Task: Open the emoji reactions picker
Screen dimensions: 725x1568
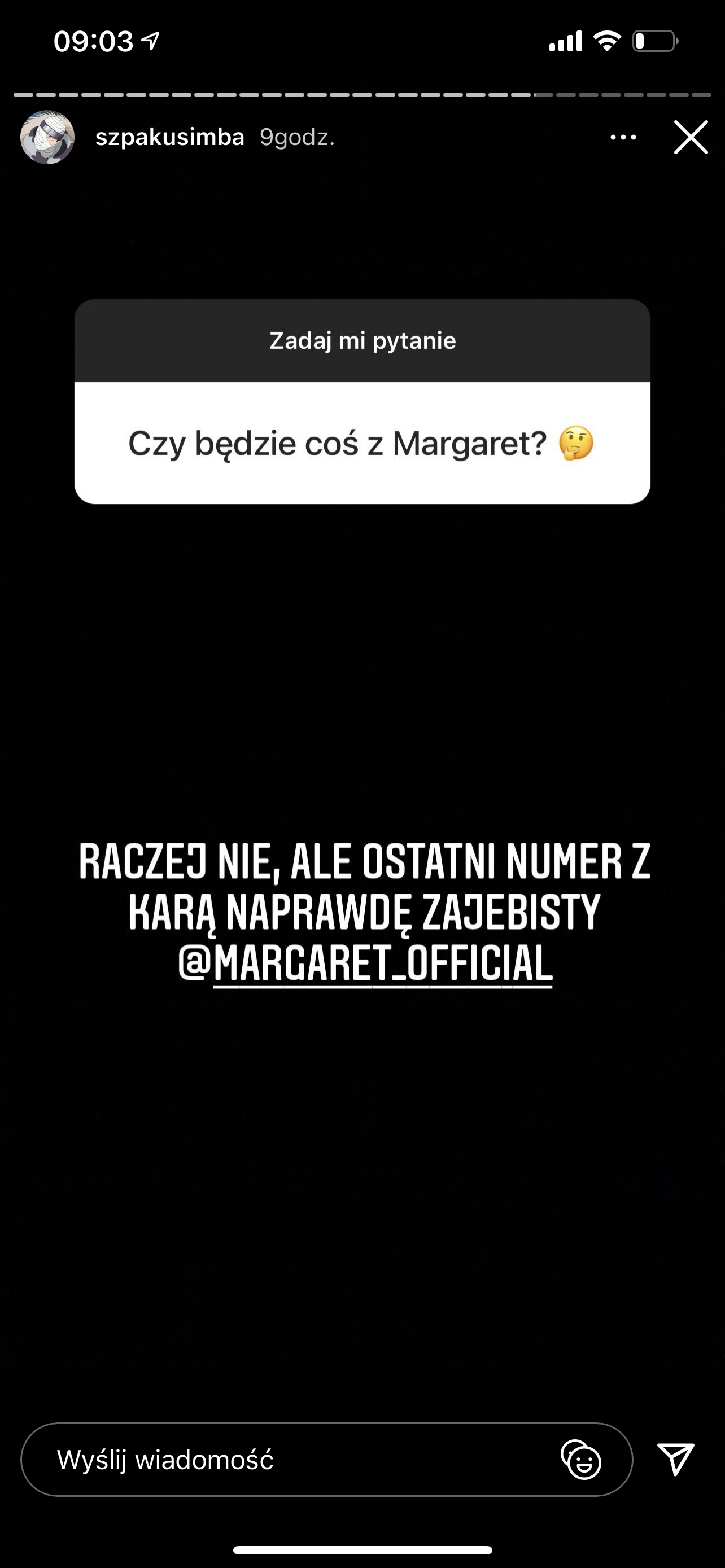Action: (580, 1460)
